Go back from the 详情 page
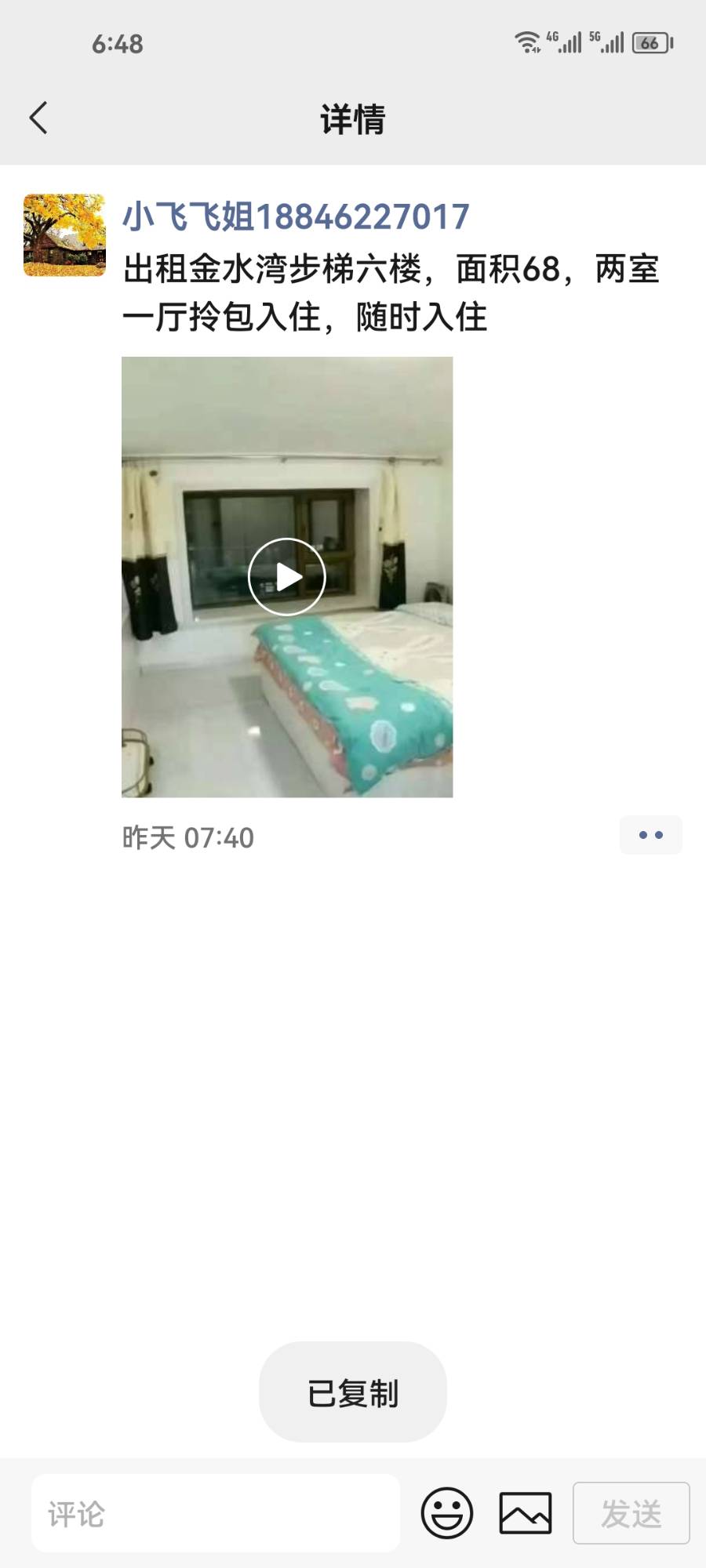The height and width of the screenshot is (1568, 706). pyautogui.click(x=38, y=118)
